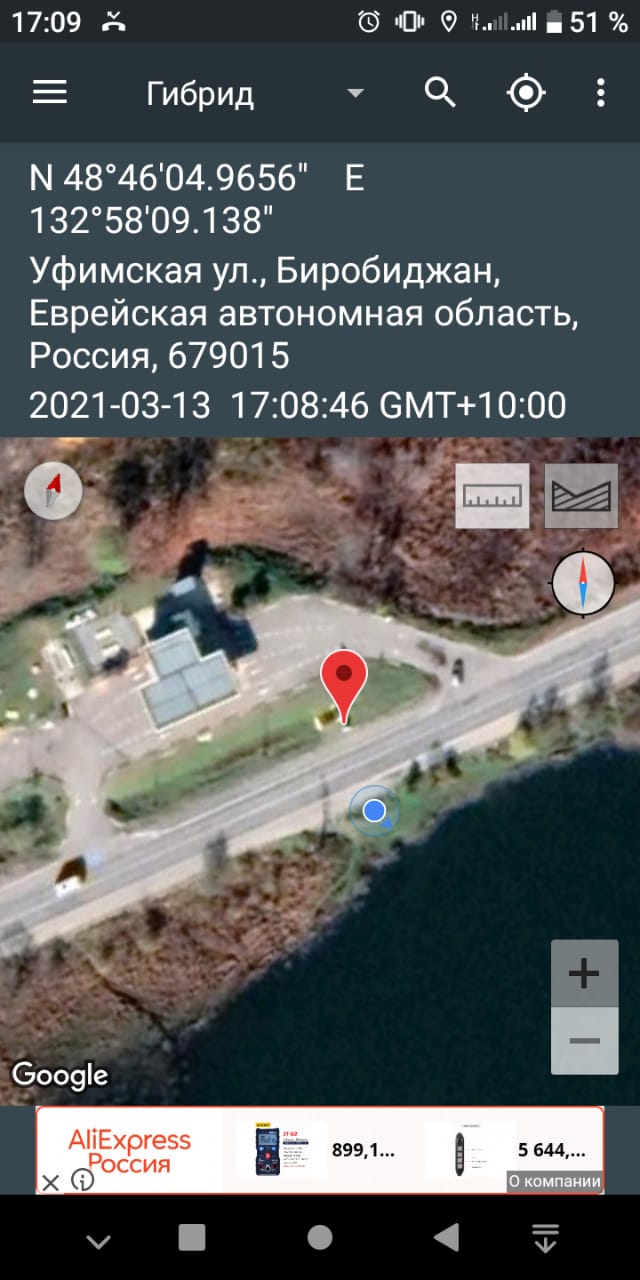Tap the red-arrow compass to reset map orientation
Screen dimensions: 640x1280
pos(53,490)
